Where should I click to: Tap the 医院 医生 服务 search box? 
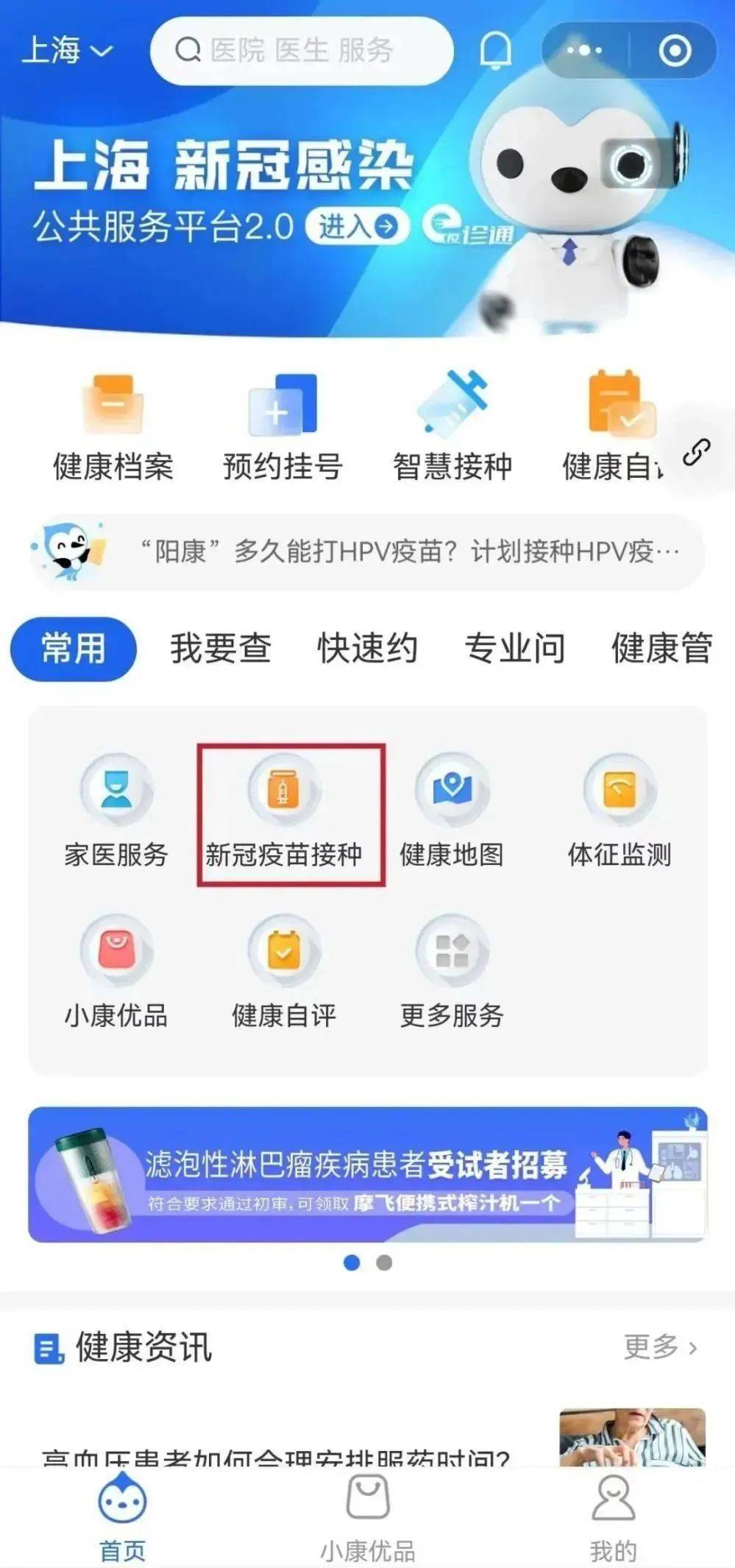(302, 50)
